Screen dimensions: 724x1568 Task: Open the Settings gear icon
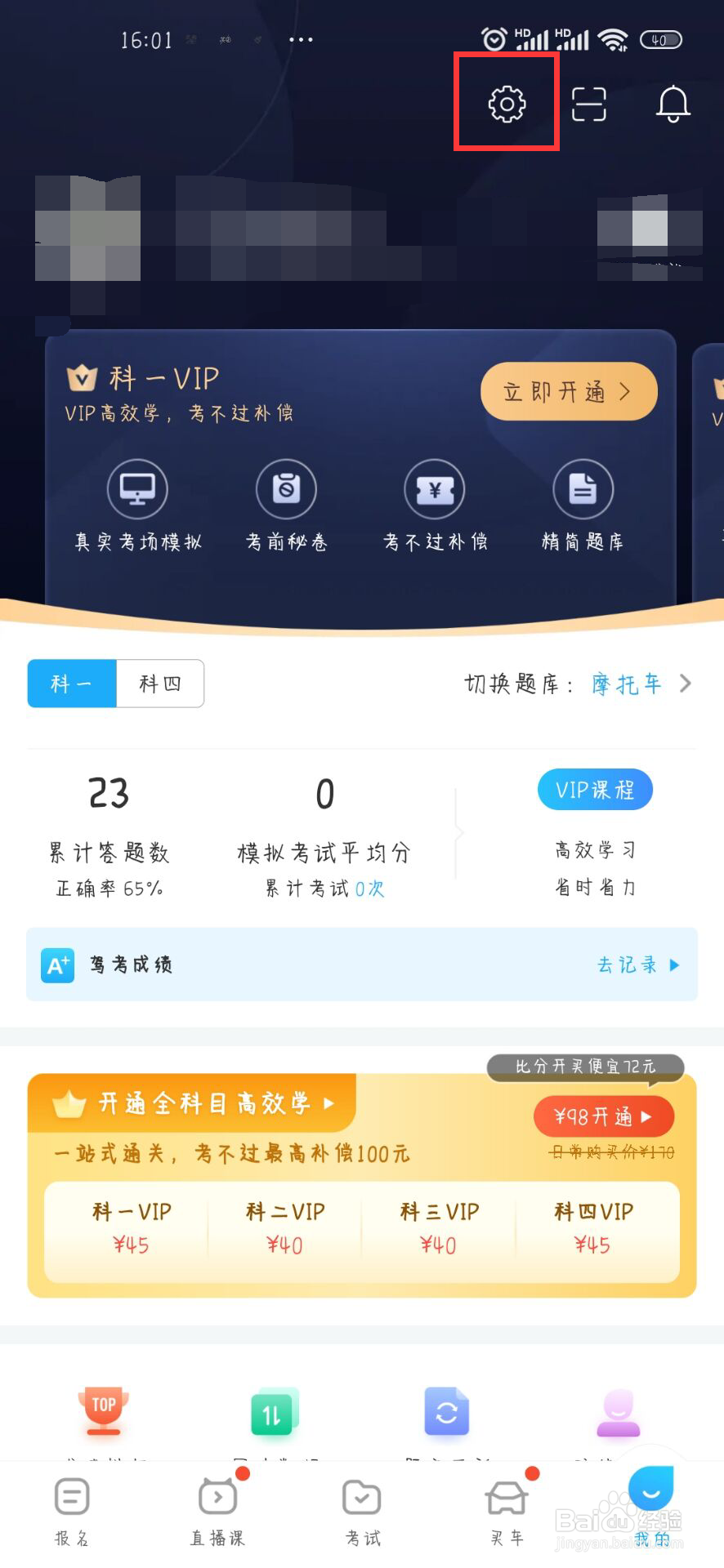507,104
